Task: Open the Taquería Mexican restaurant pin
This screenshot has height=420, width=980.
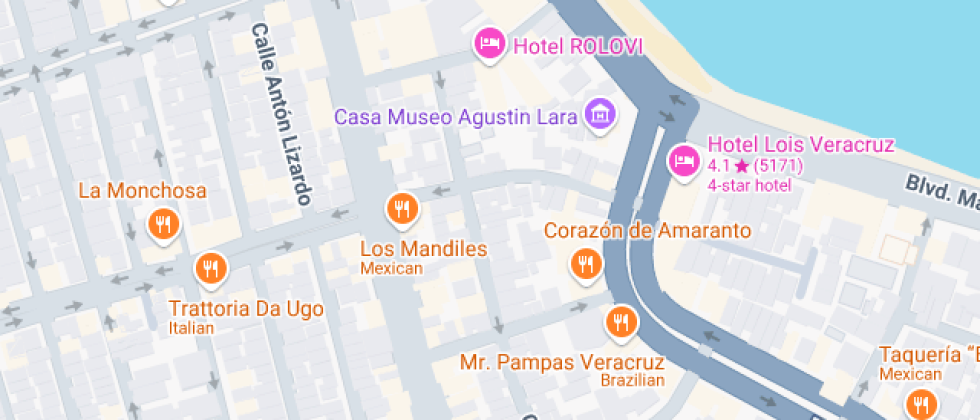Action: click(919, 404)
